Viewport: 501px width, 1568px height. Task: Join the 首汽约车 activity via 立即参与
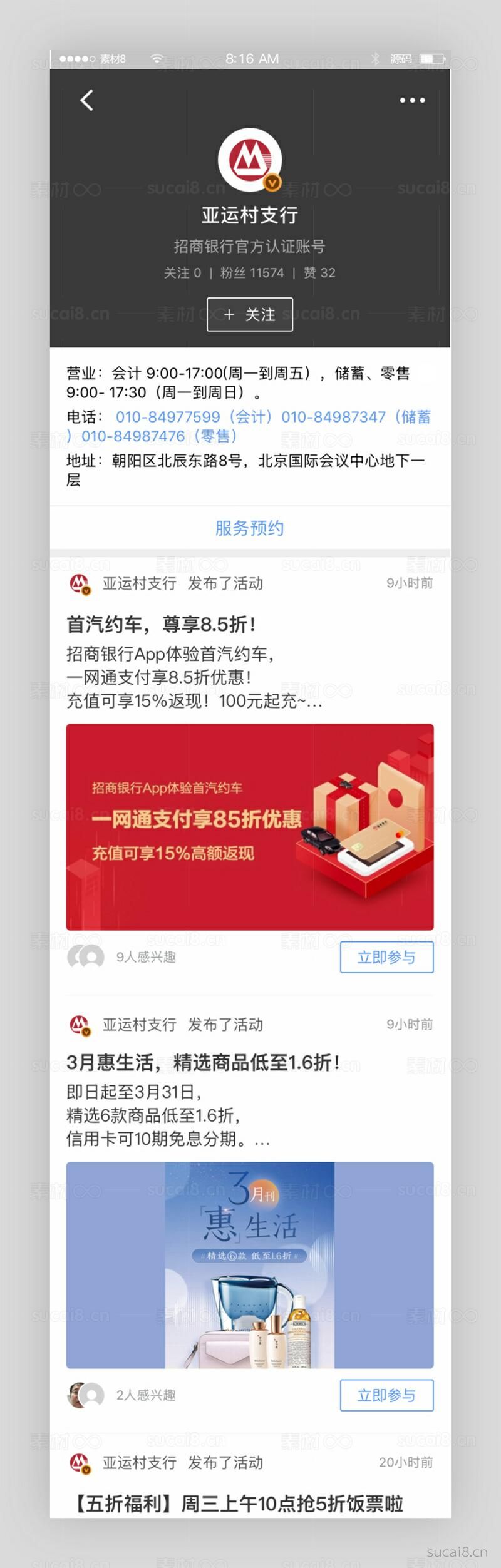[x=386, y=957]
